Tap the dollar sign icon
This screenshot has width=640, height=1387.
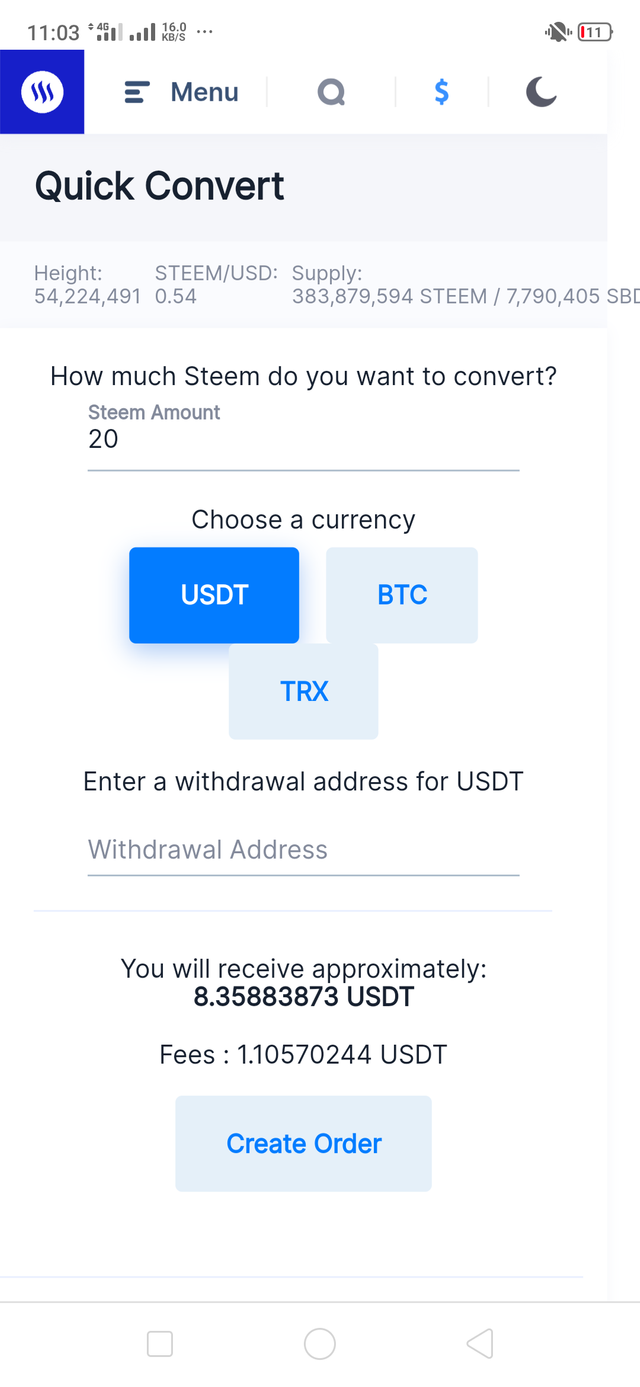tap(441, 93)
